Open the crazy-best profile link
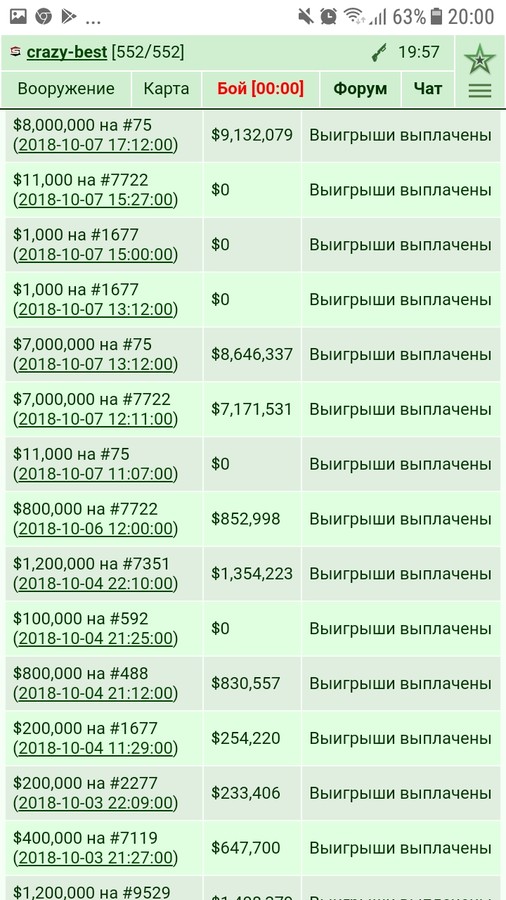The image size is (506, 900). click(67, 52)
